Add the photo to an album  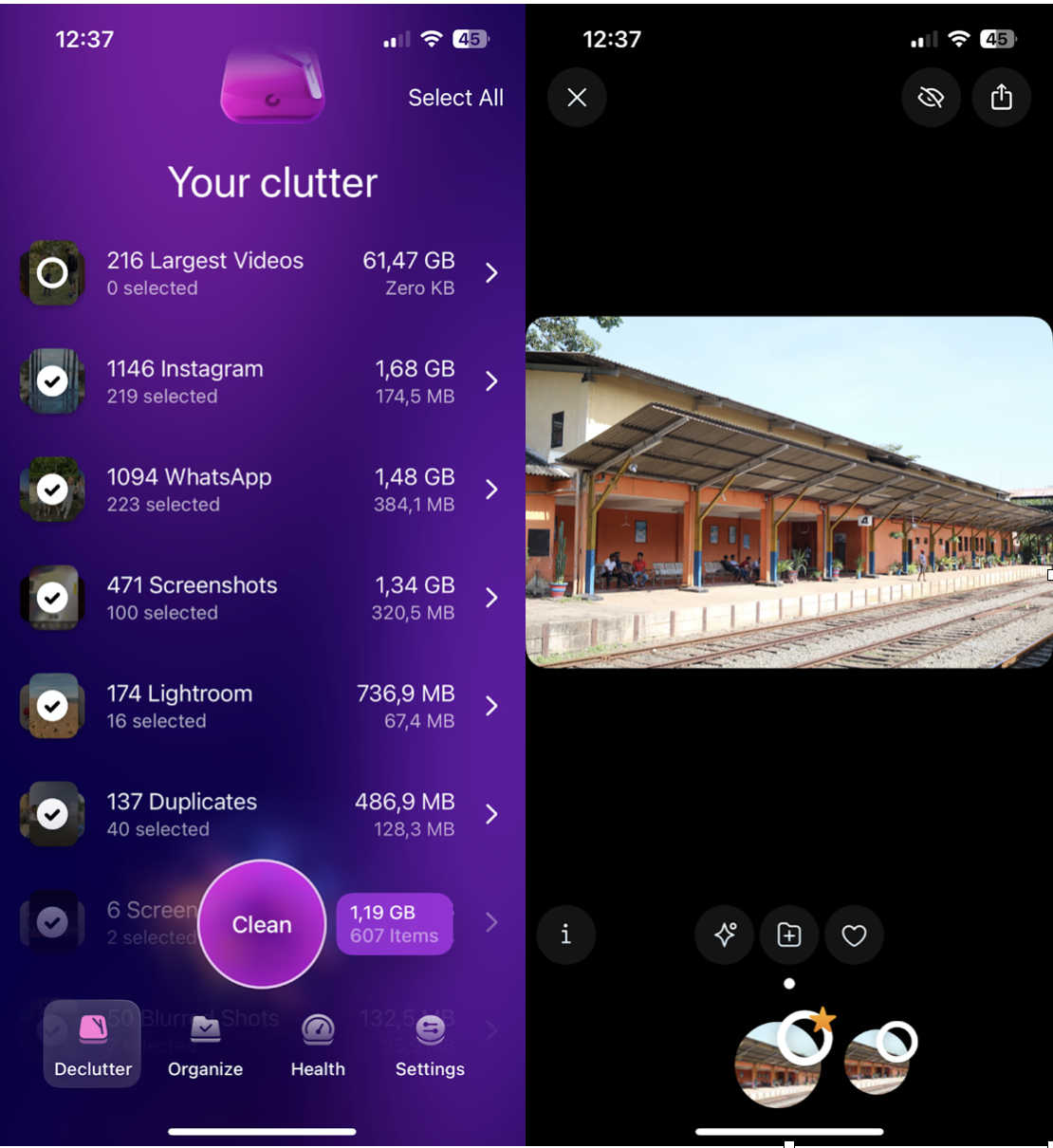(x=789, y=935)
